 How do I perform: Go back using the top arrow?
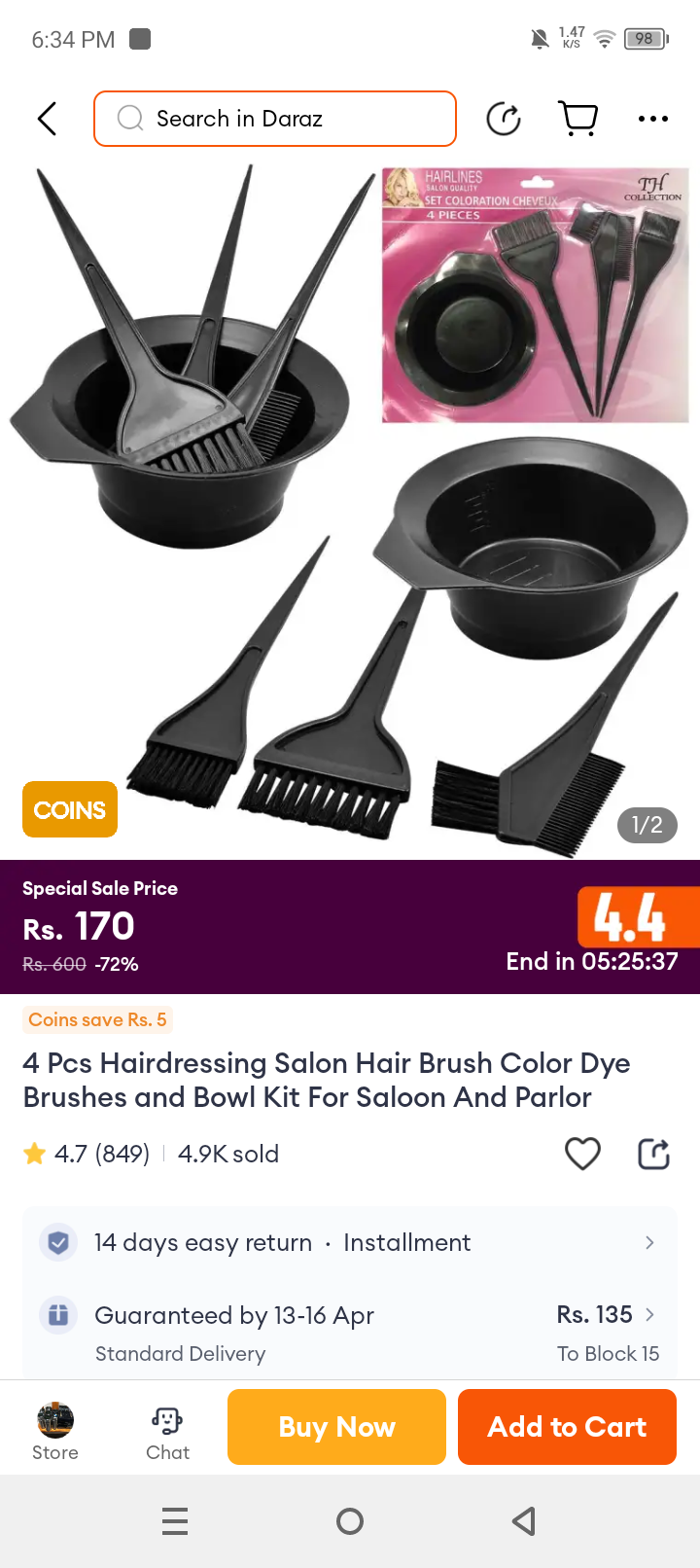pos(47,119)
